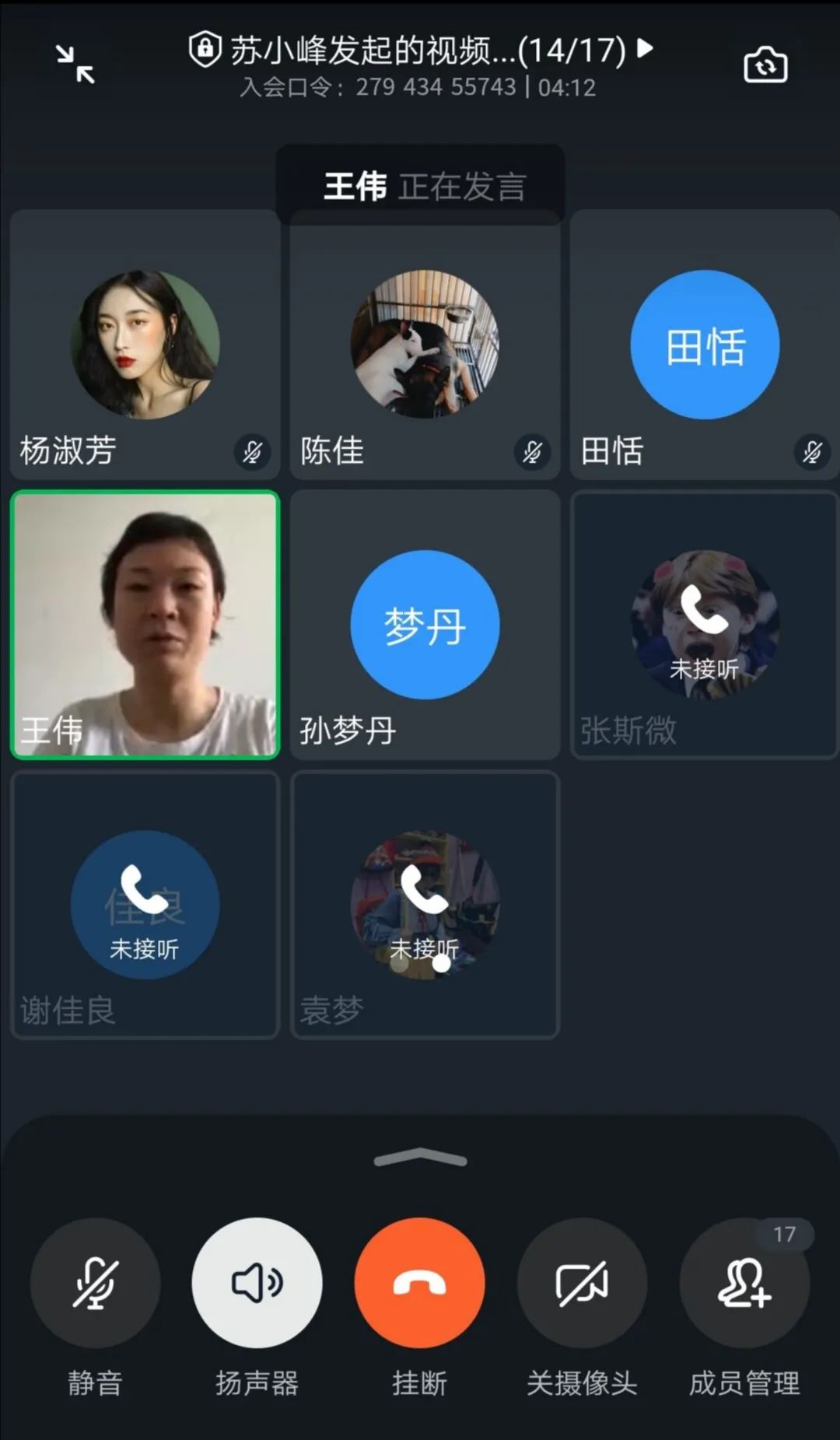Tap 袁梦's unanswered call tile
Screen dimensions: 840x1440
425,904
